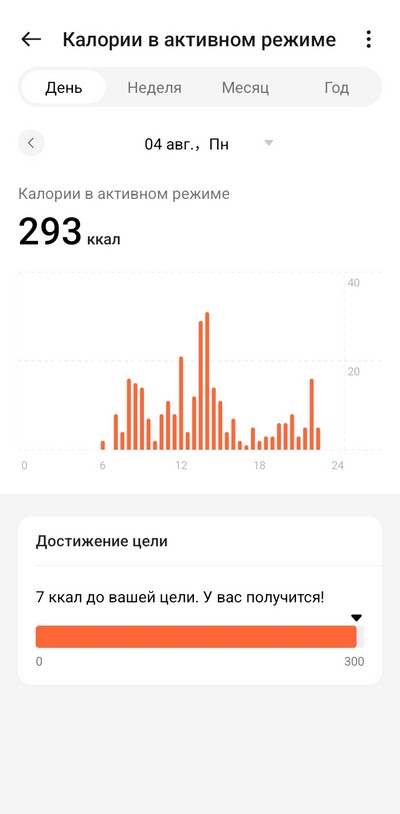400x814 pixels.
Task: Switch to the Неделя tab
Action: click(155, 87)
